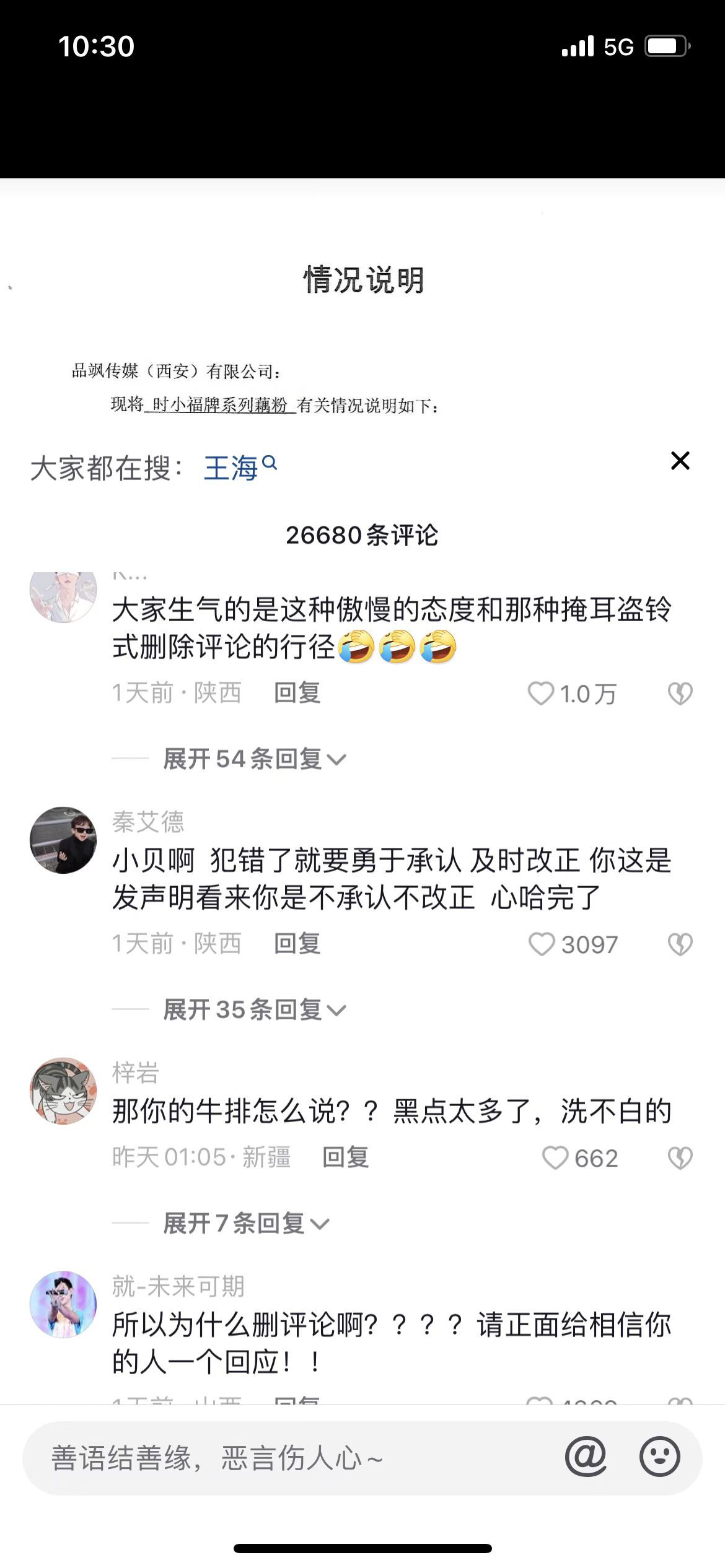Open 梓岩's cat avatar profile
This screenshot has height=1568, width=725.
(x=63, y=1091)
